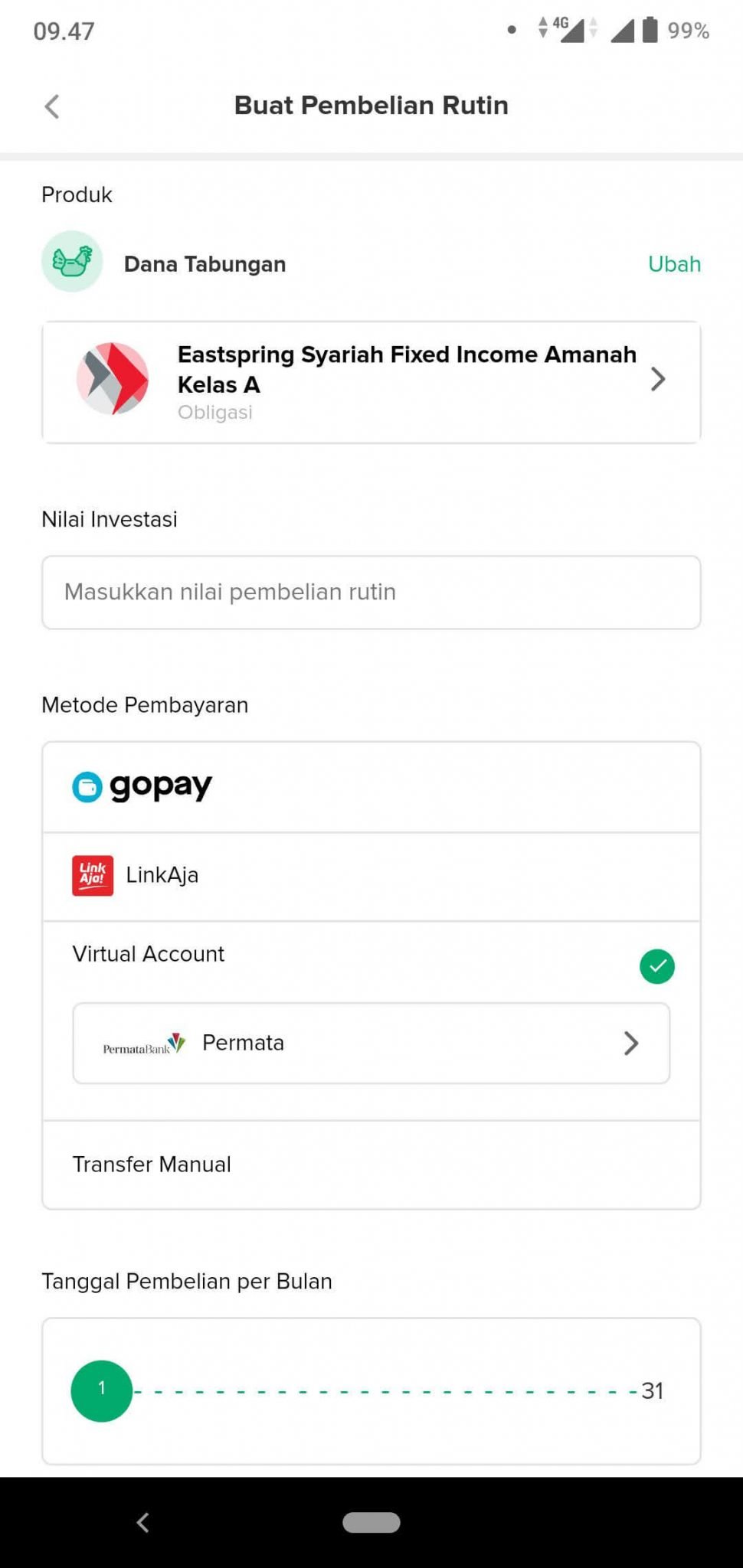This screenshot has height=1568, width=743.
Task: Tap the Metode Pembayaran section header
Action: point(144,704)
